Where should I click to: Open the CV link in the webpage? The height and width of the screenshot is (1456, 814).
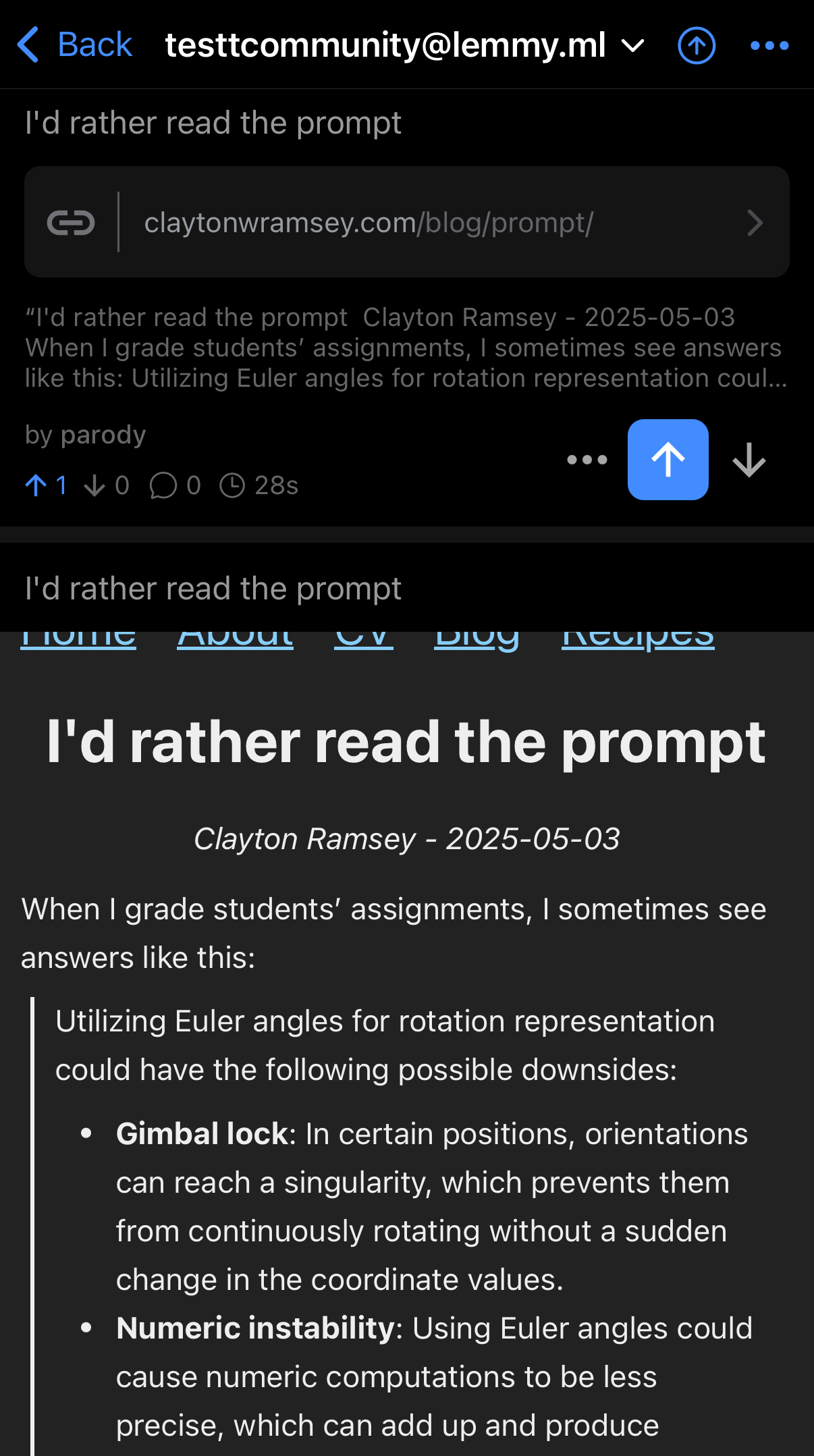(364, 639)
